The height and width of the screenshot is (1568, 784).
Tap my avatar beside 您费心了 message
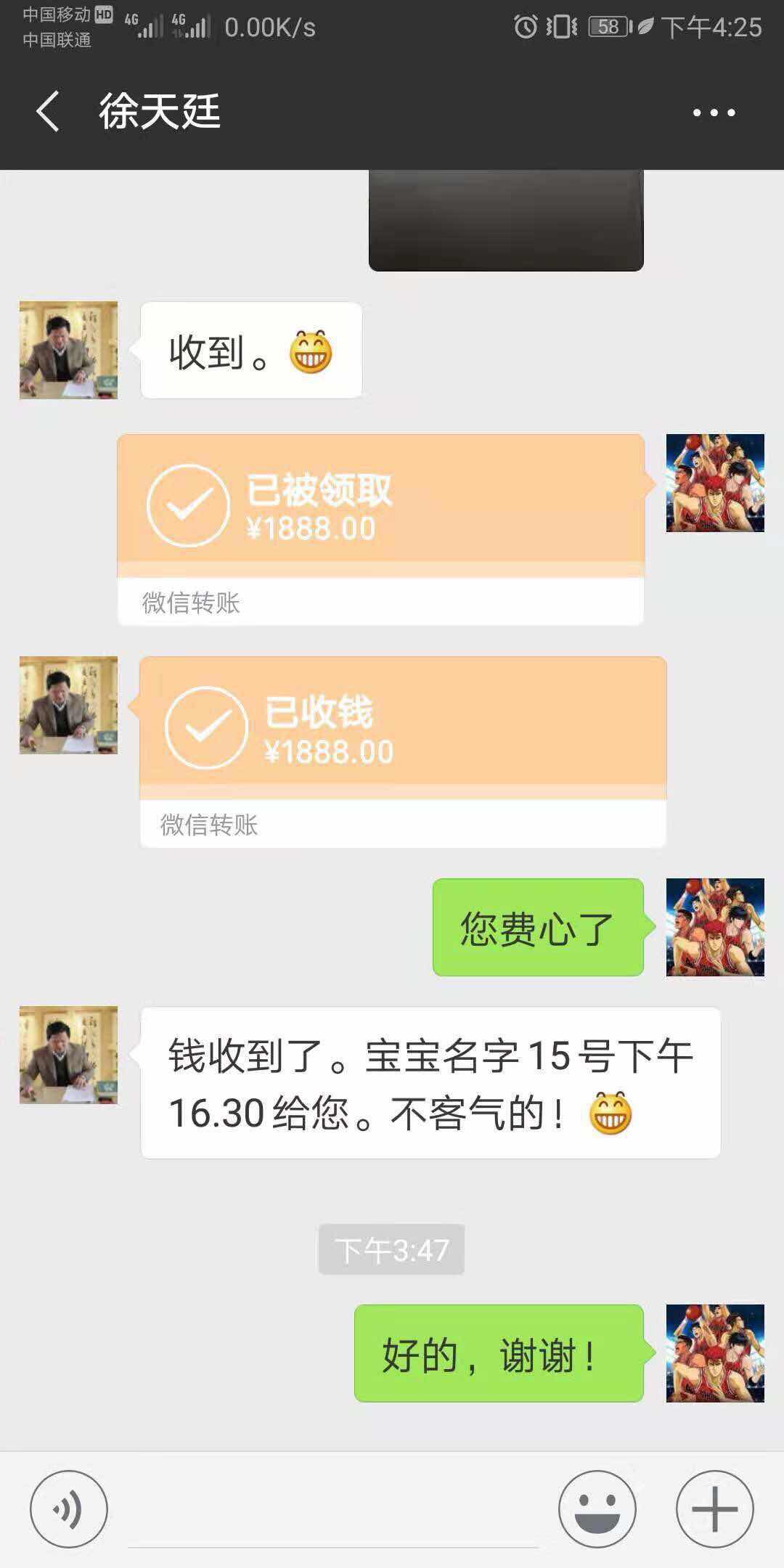tap(715, 927)
